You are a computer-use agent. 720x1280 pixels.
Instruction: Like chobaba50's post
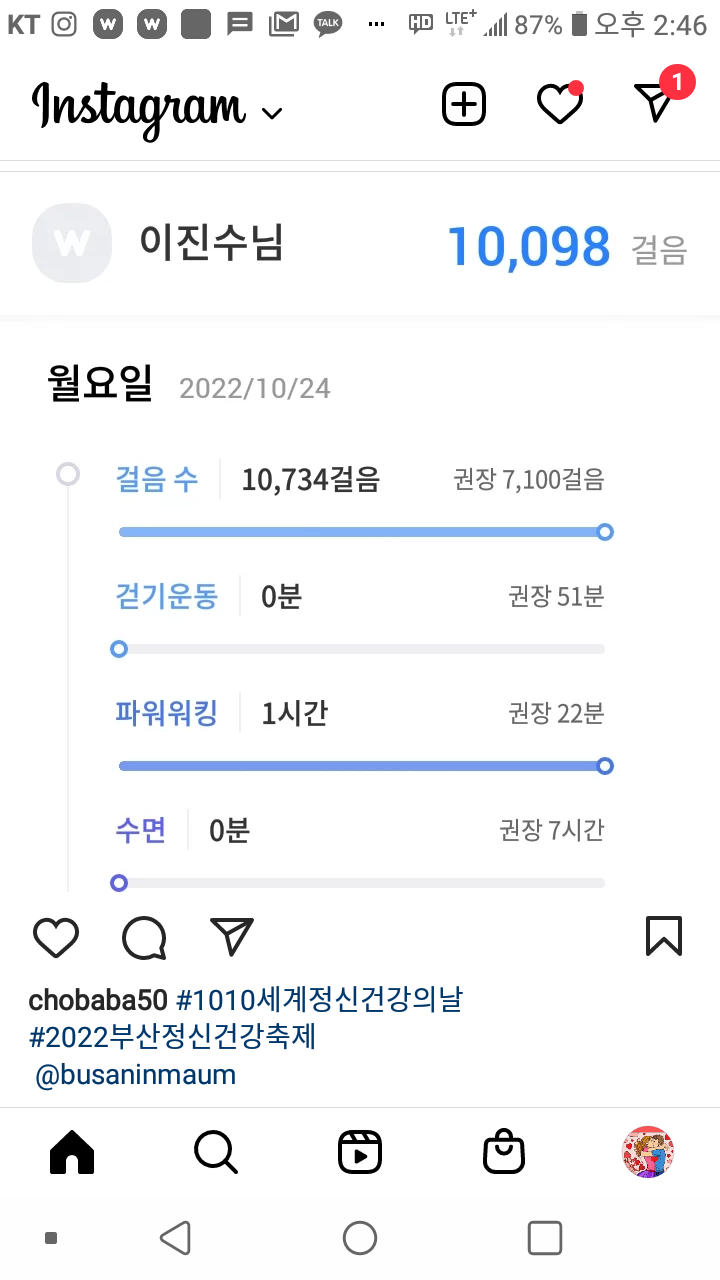(x=56, y=937)
